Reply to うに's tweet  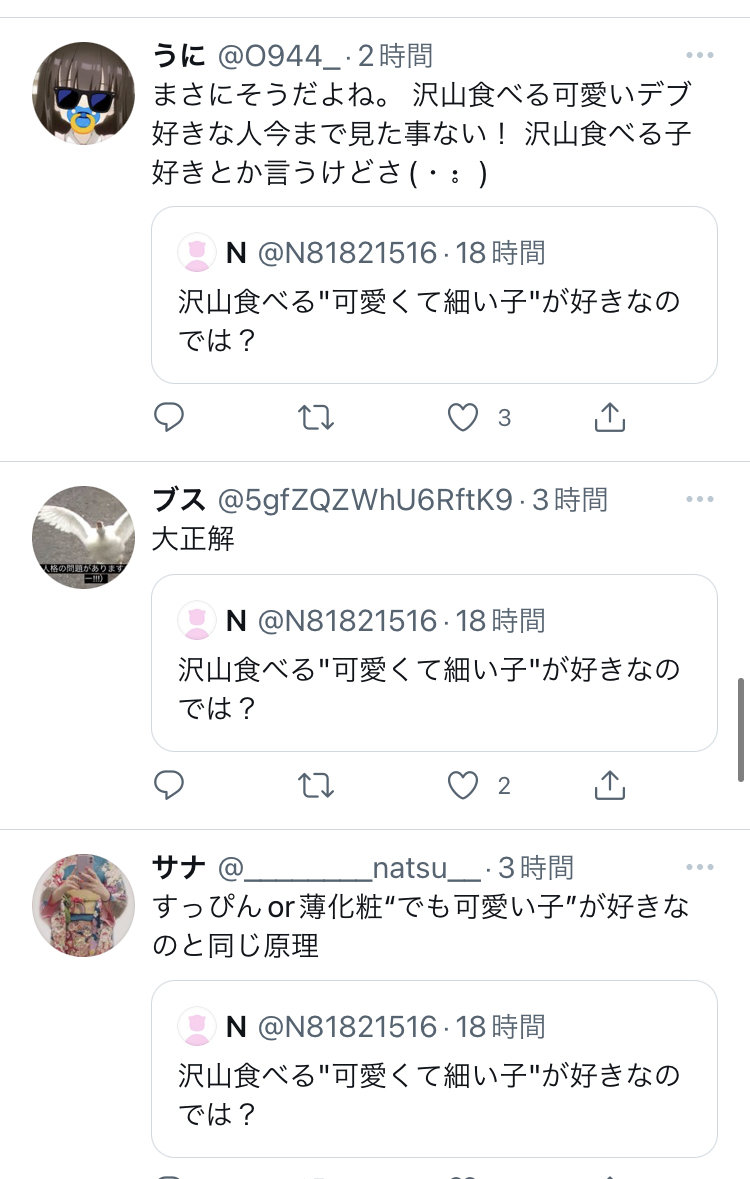click(x=169, y=418)
